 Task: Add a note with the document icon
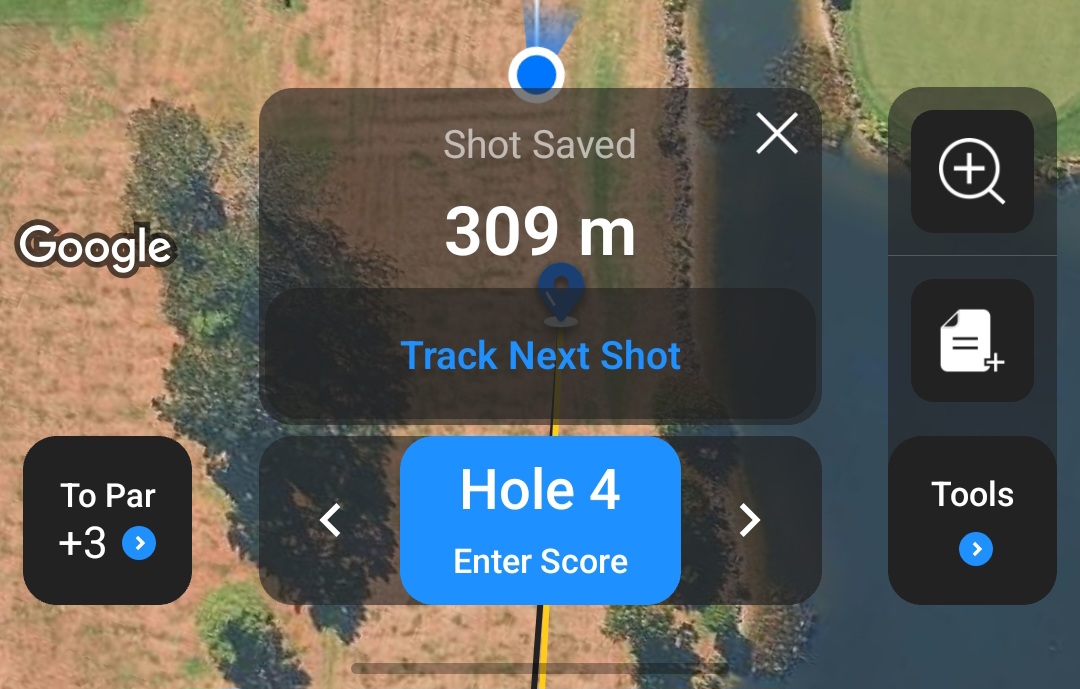point(972,340)
